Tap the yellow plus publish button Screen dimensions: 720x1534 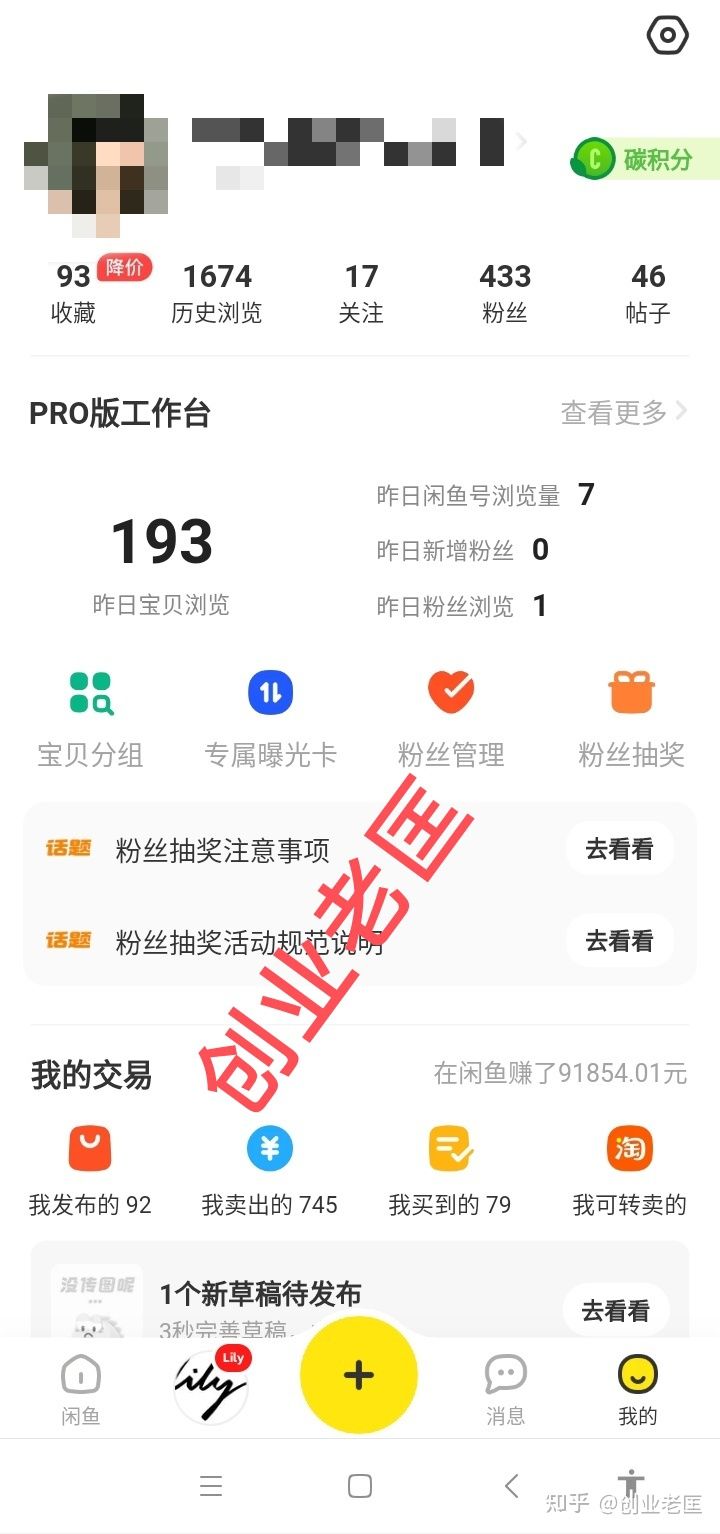[x=359, y=1375]
